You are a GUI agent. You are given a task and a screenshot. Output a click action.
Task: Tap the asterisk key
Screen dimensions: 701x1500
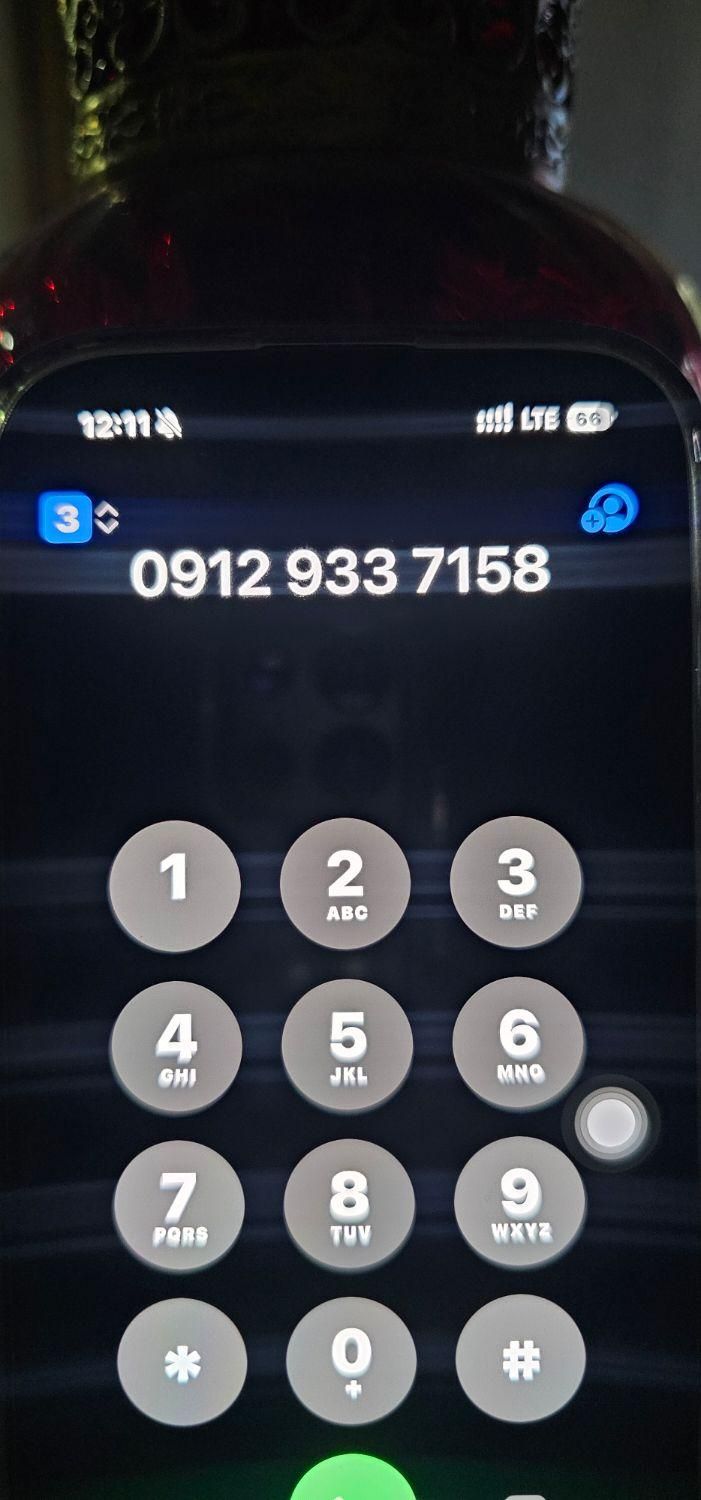tap(182, 1362)
